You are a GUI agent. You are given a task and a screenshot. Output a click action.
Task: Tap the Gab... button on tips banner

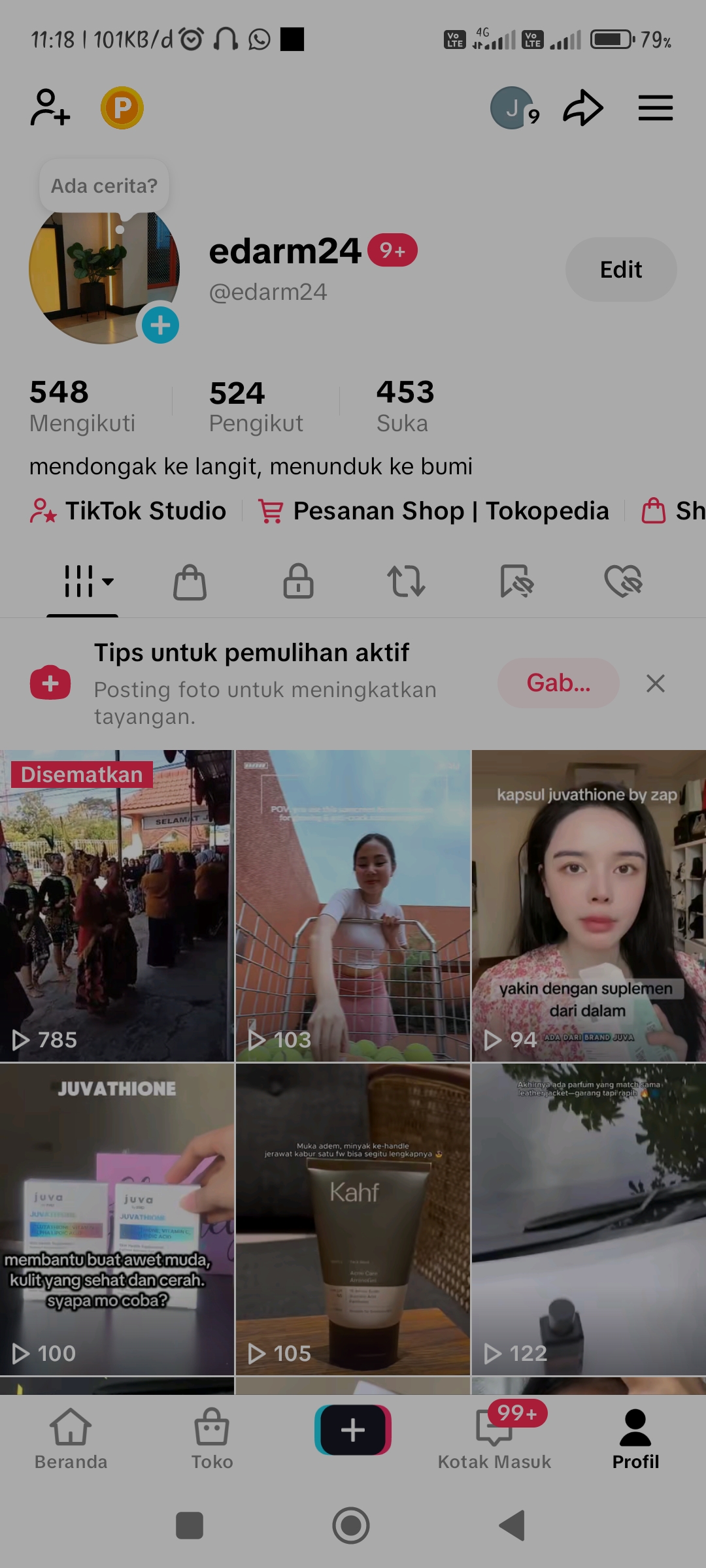[558, 683]
